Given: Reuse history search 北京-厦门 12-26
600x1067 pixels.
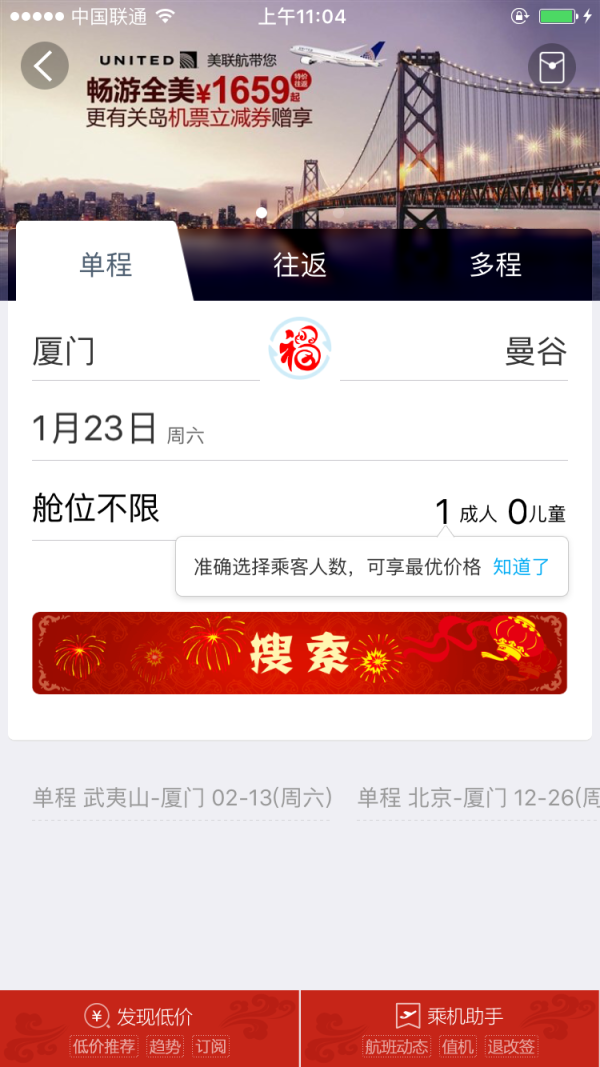Looking at the screenshot, I should coord(478,798).
